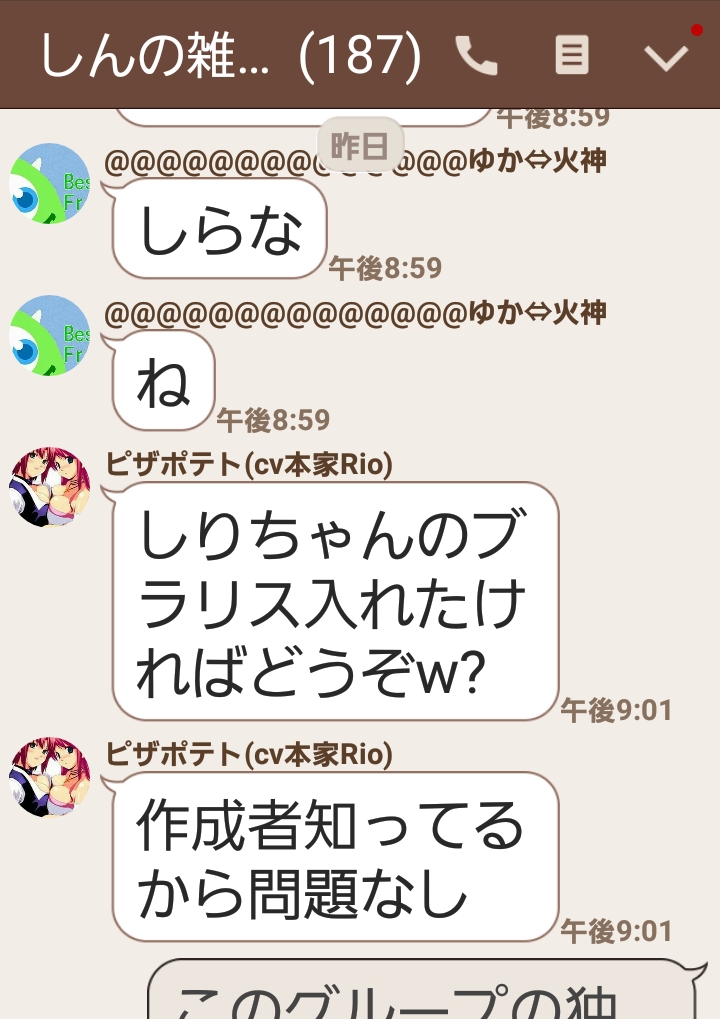Open the notes icon in the header

tap(572, 56)
